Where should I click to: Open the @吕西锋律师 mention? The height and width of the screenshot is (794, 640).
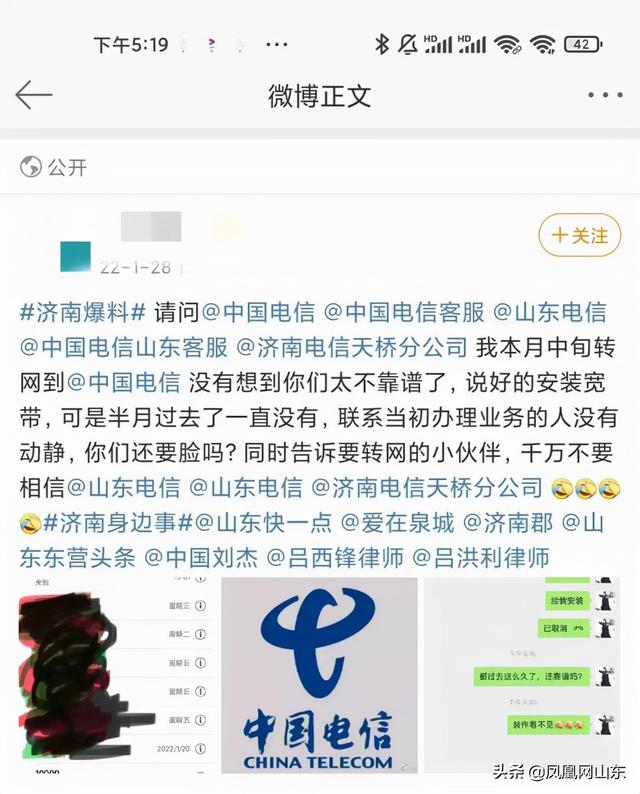click(x=333, y=557)
